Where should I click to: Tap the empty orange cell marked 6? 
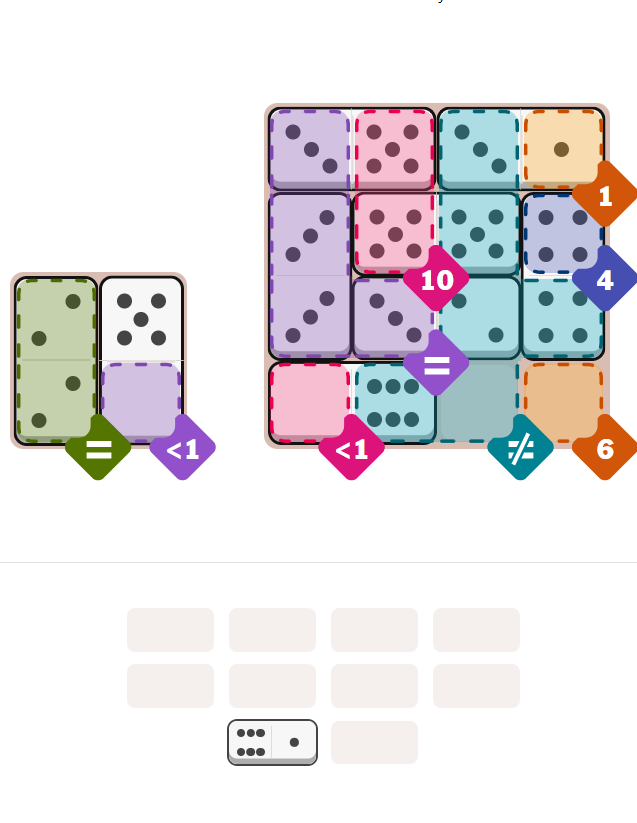tap(562, 401)
